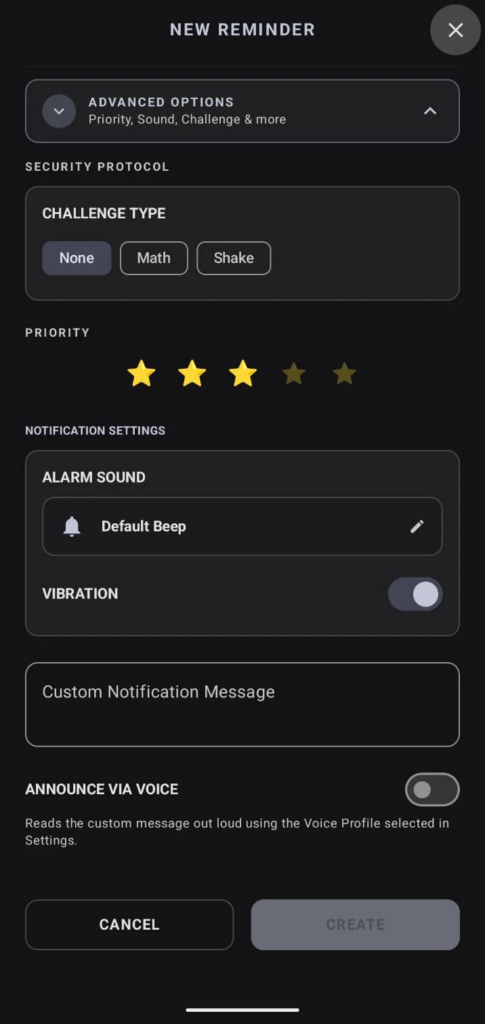Turn off the Vibration switch
This screenshot has width=485, height=1024.
point(415,594)
